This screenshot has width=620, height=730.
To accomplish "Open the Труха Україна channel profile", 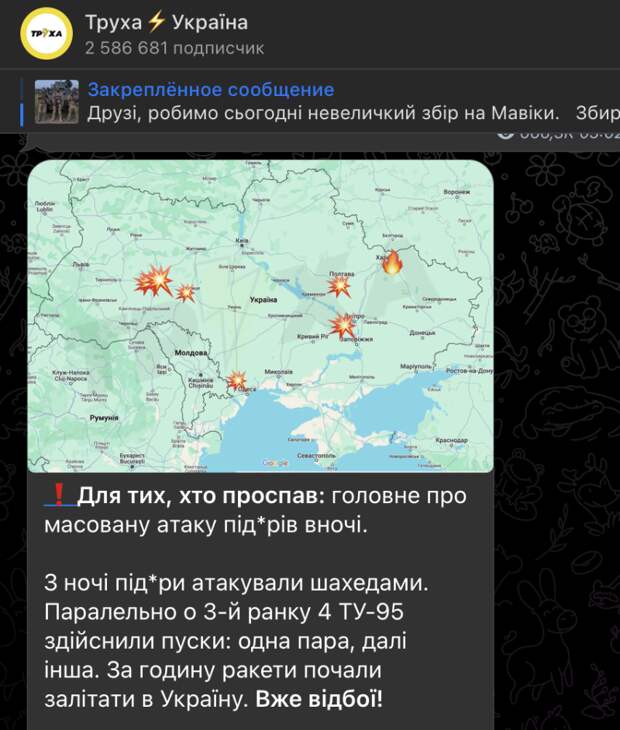I will [x=168, y=23].
